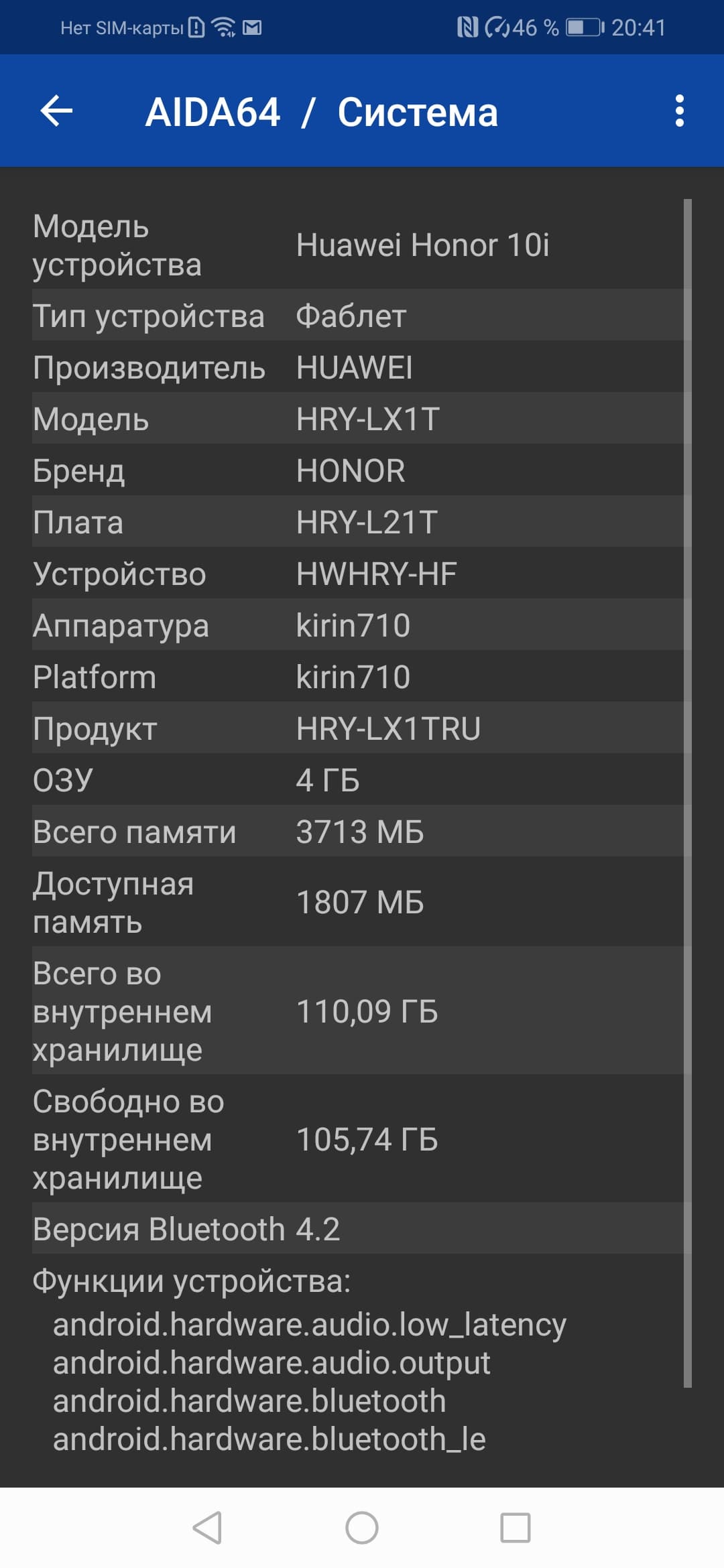
Task: Go back from AIDA64 Система screen
Action: [x=56, y=111]
